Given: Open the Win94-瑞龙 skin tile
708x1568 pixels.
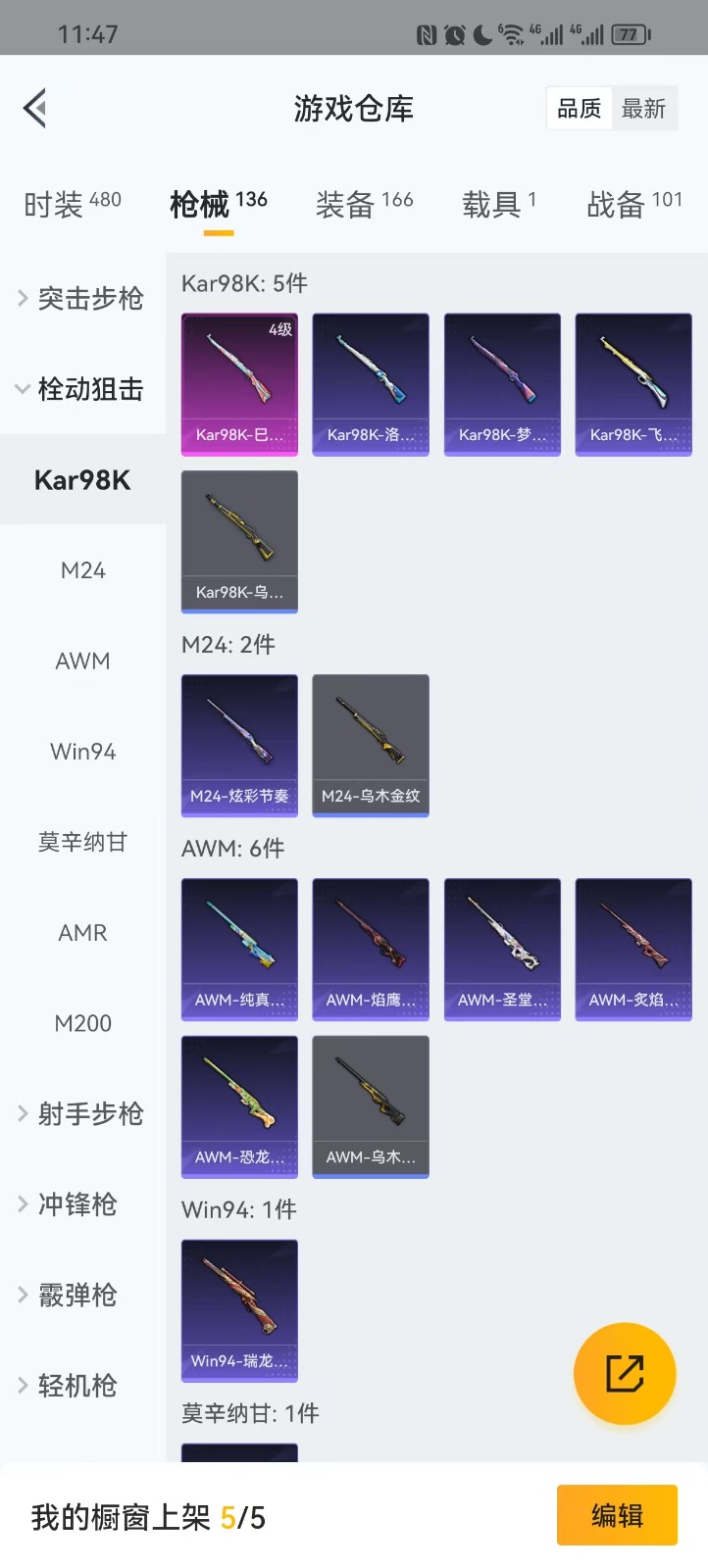Looking at the screenshot, I should (239, 1310).
